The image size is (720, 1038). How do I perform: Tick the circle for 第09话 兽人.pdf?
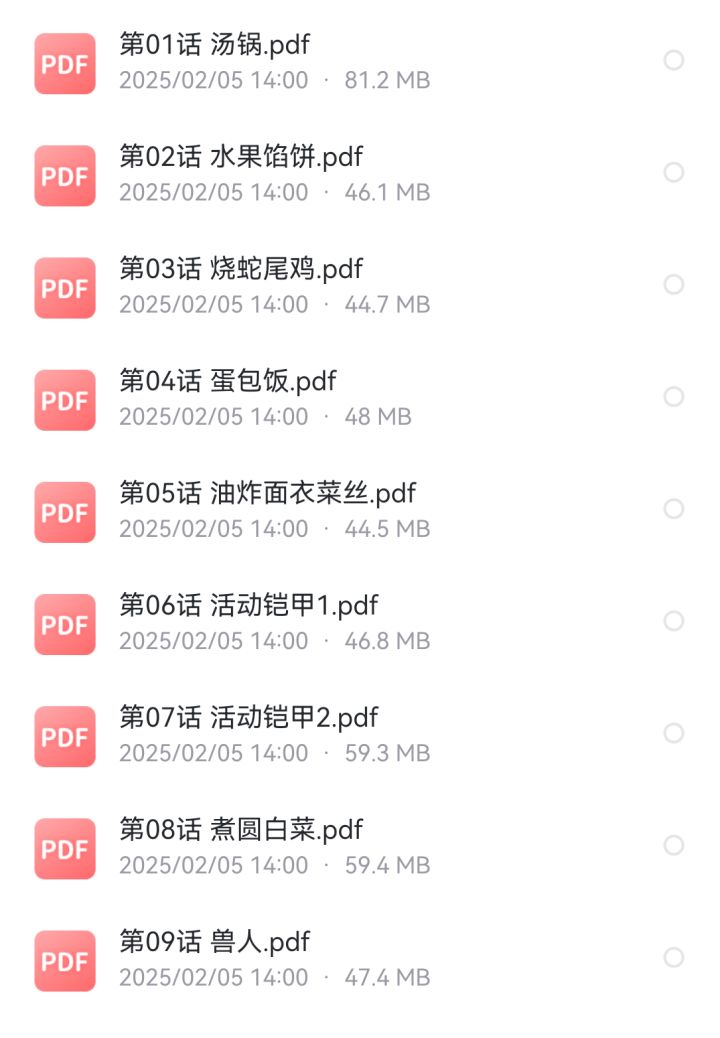674,957
